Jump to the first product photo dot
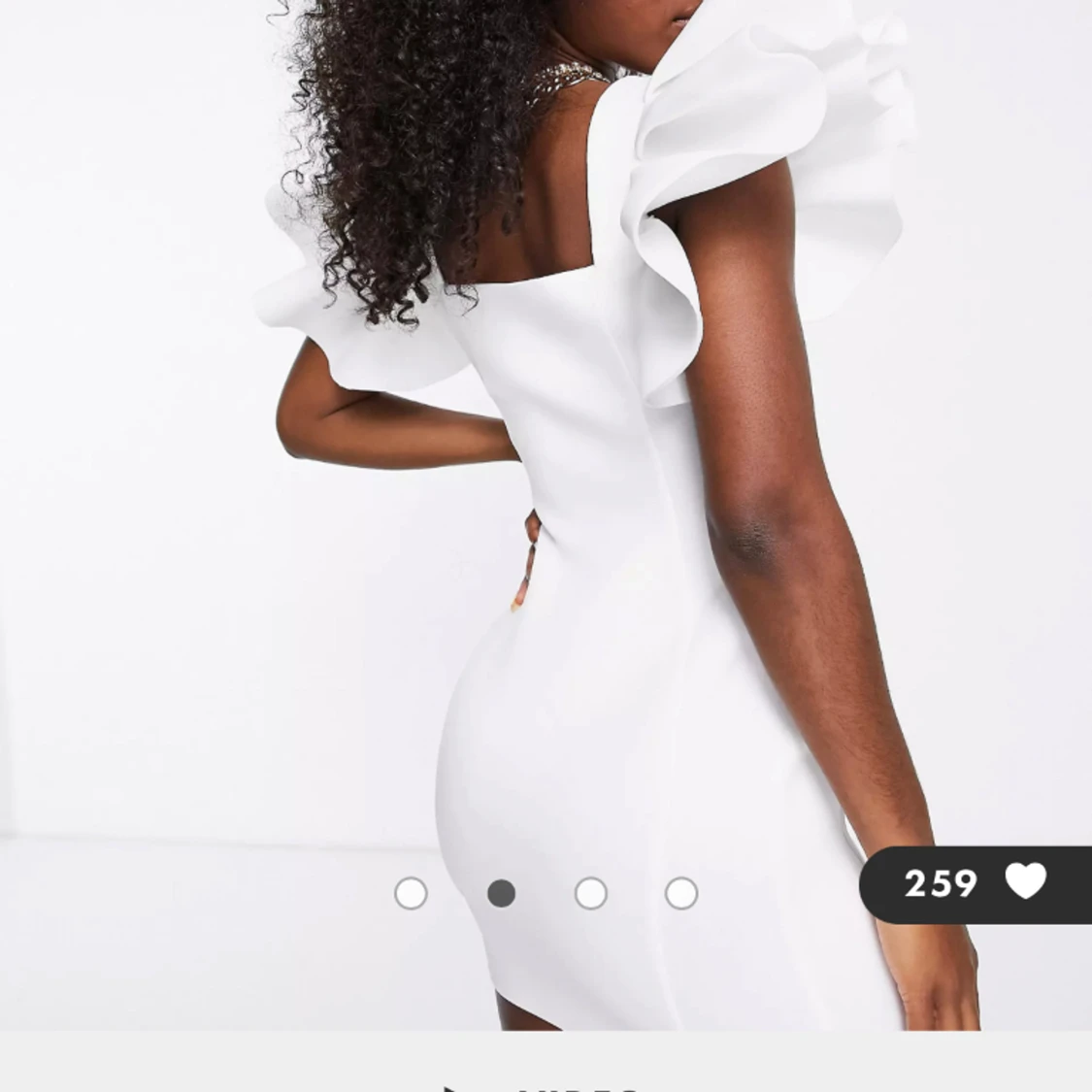 click(x=411, y=893)
